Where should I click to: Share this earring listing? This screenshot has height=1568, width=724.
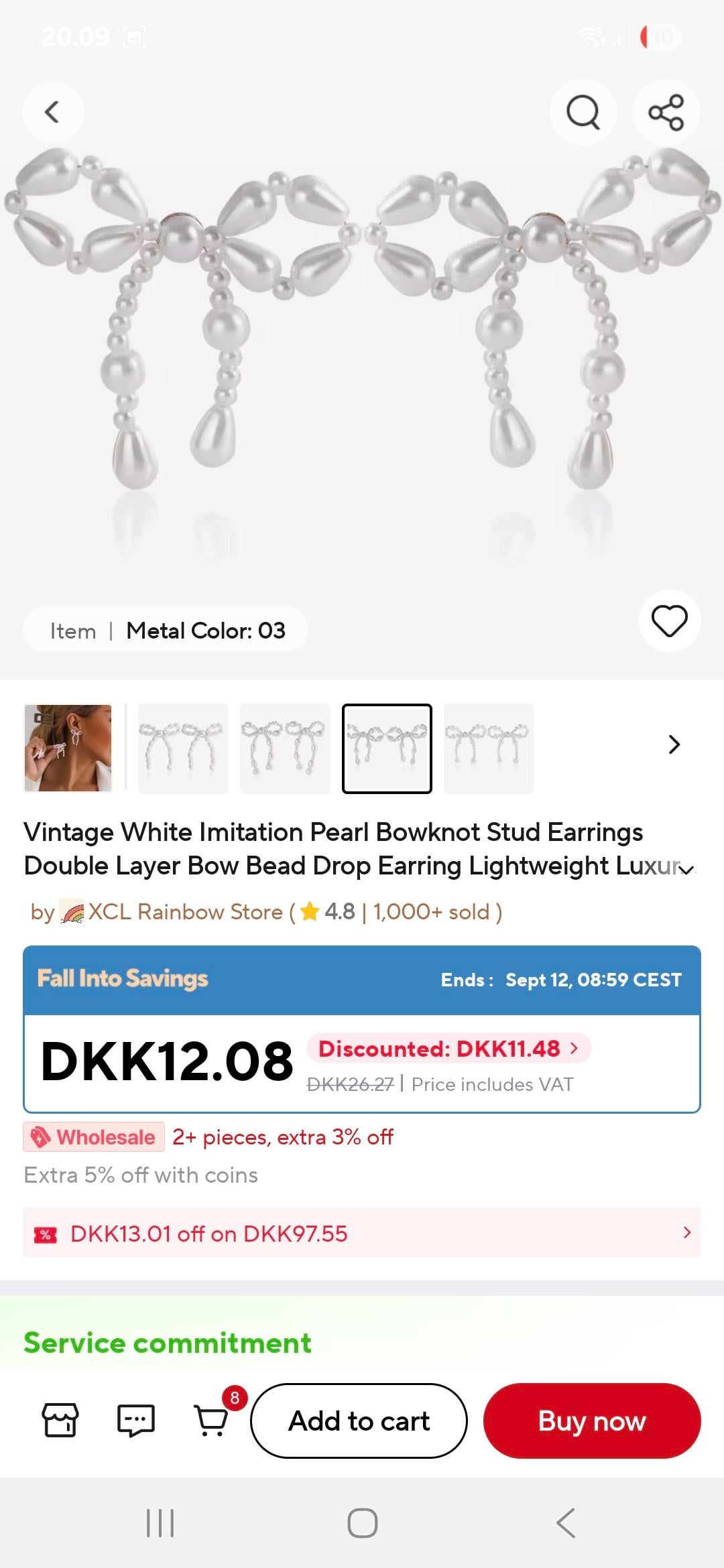pyautogui.click(x=666, y=112)
